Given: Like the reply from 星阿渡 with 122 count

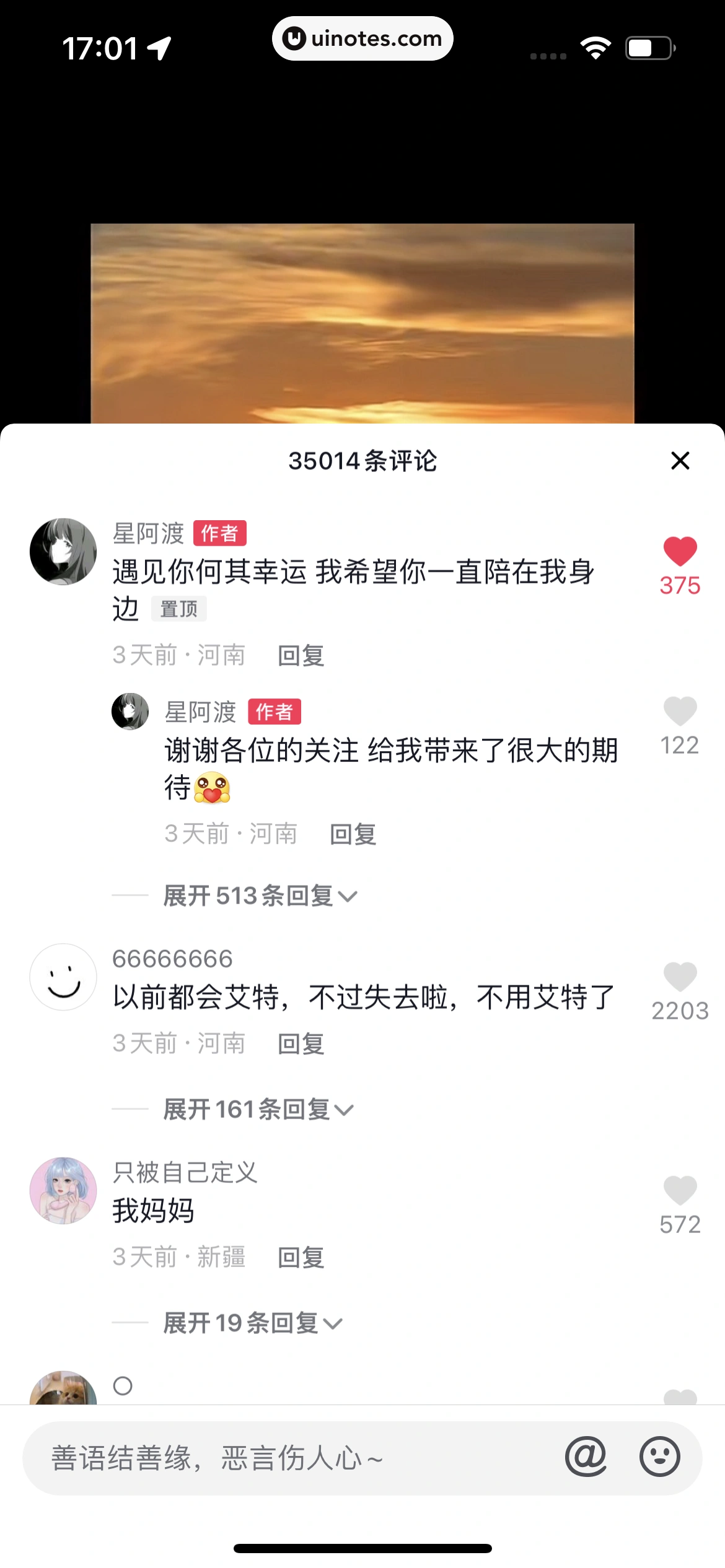Looking at the screenshot, I should point(680,713).
